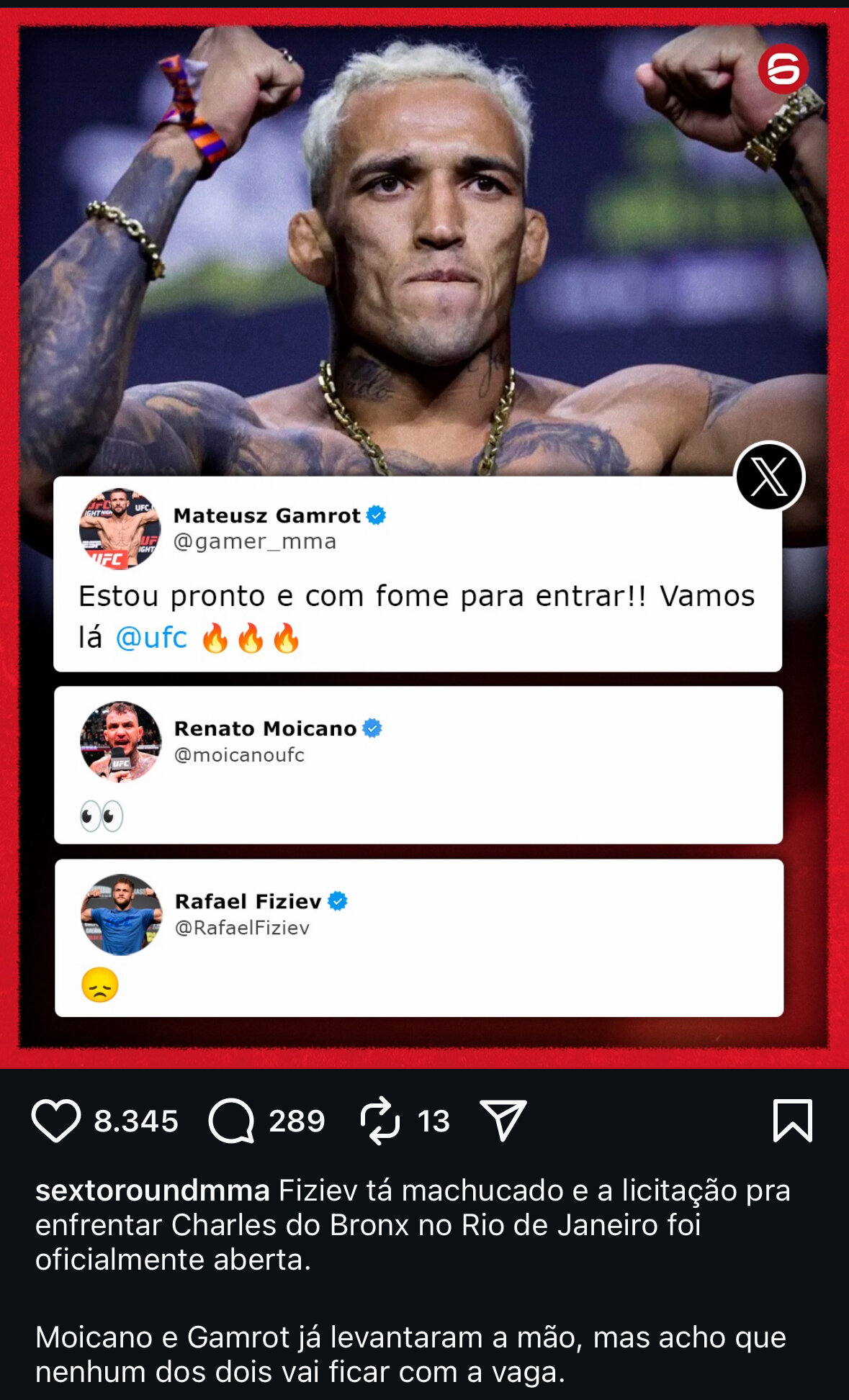The height and width of the screenshot is (1400, 849).
Task: Share the post via paper plane icon
Action: 503,1121
